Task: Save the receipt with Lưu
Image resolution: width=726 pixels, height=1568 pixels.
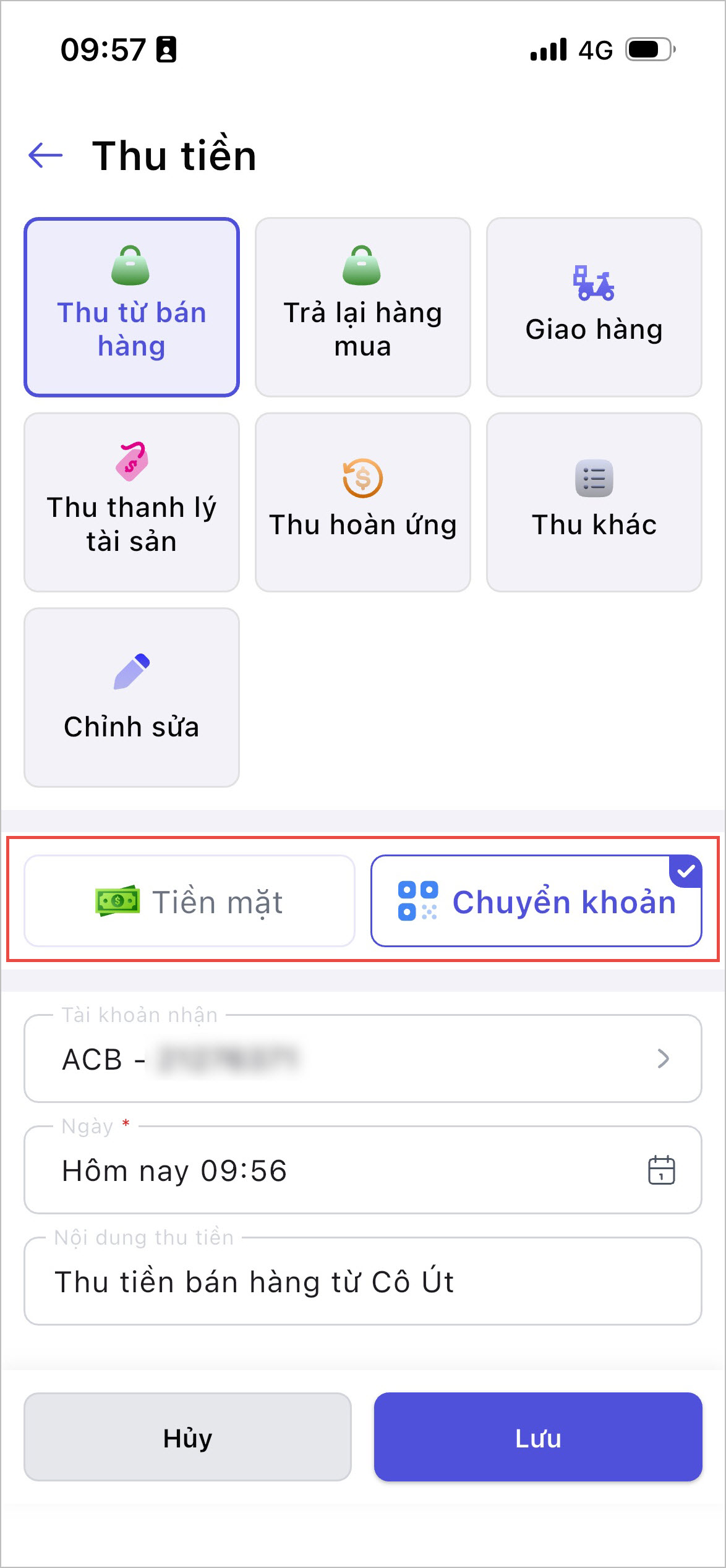Action: coord(538,1437)
